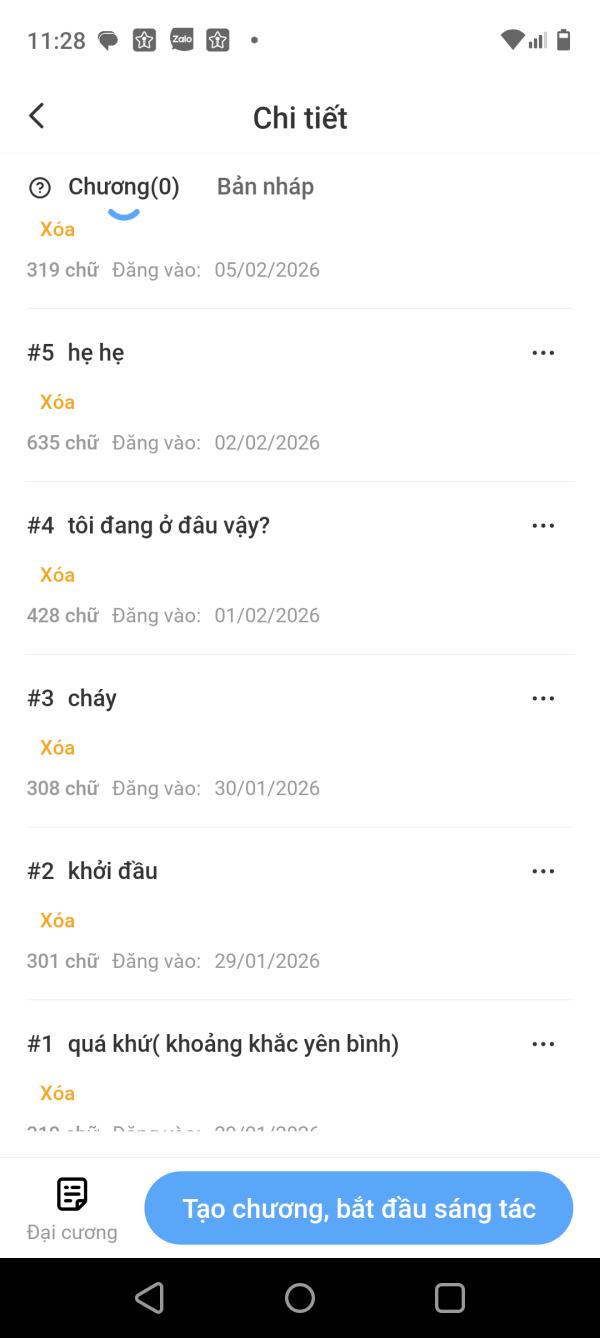This screenshot has height=1338, width=600.
Task: Go back from Chi tiết screen
Action: [x=37, y=116]
